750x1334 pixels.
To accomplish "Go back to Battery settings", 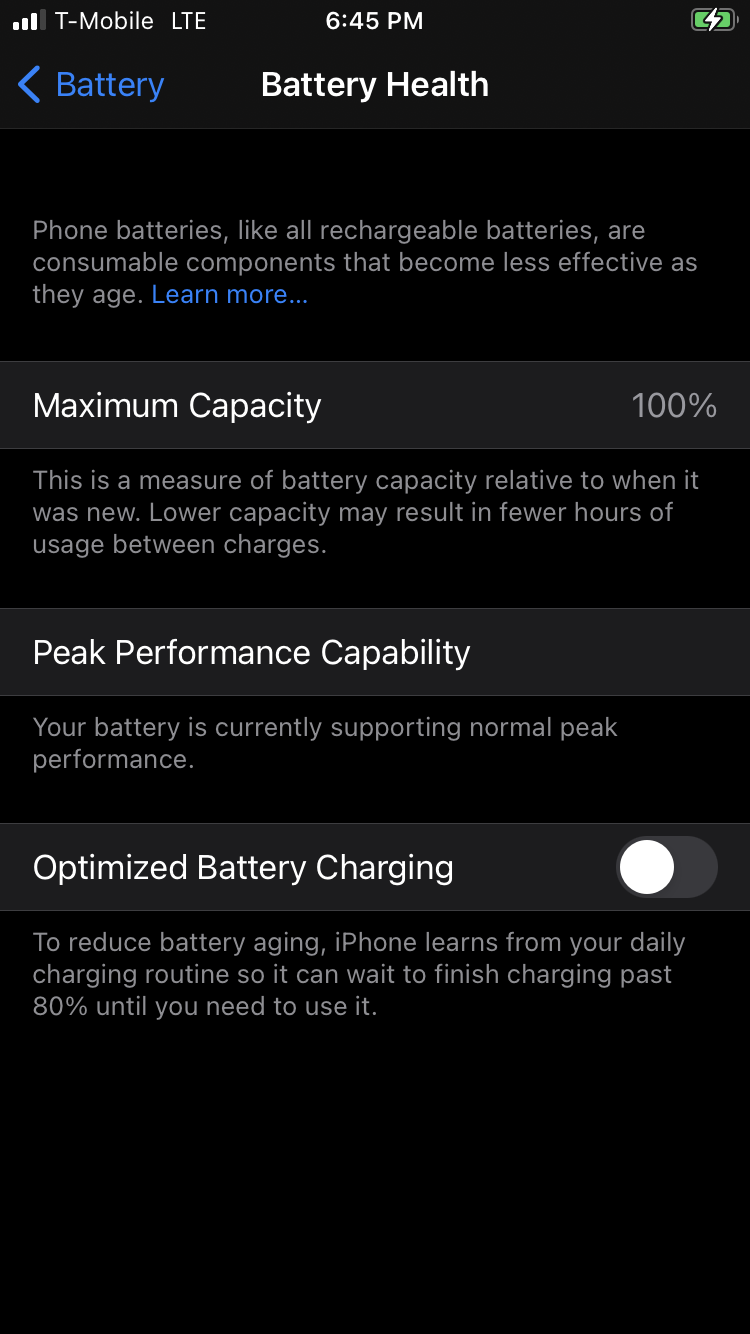I will (90, 85).
